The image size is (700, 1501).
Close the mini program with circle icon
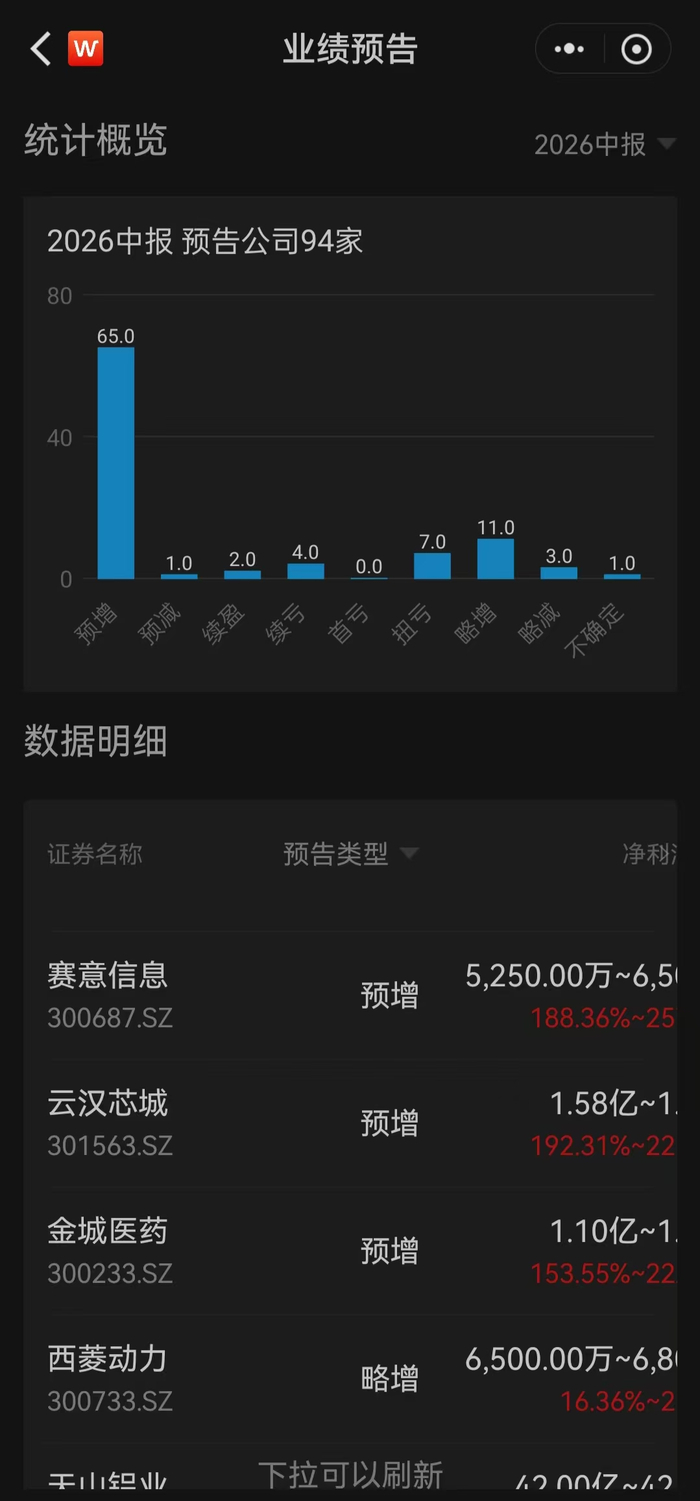637,48
